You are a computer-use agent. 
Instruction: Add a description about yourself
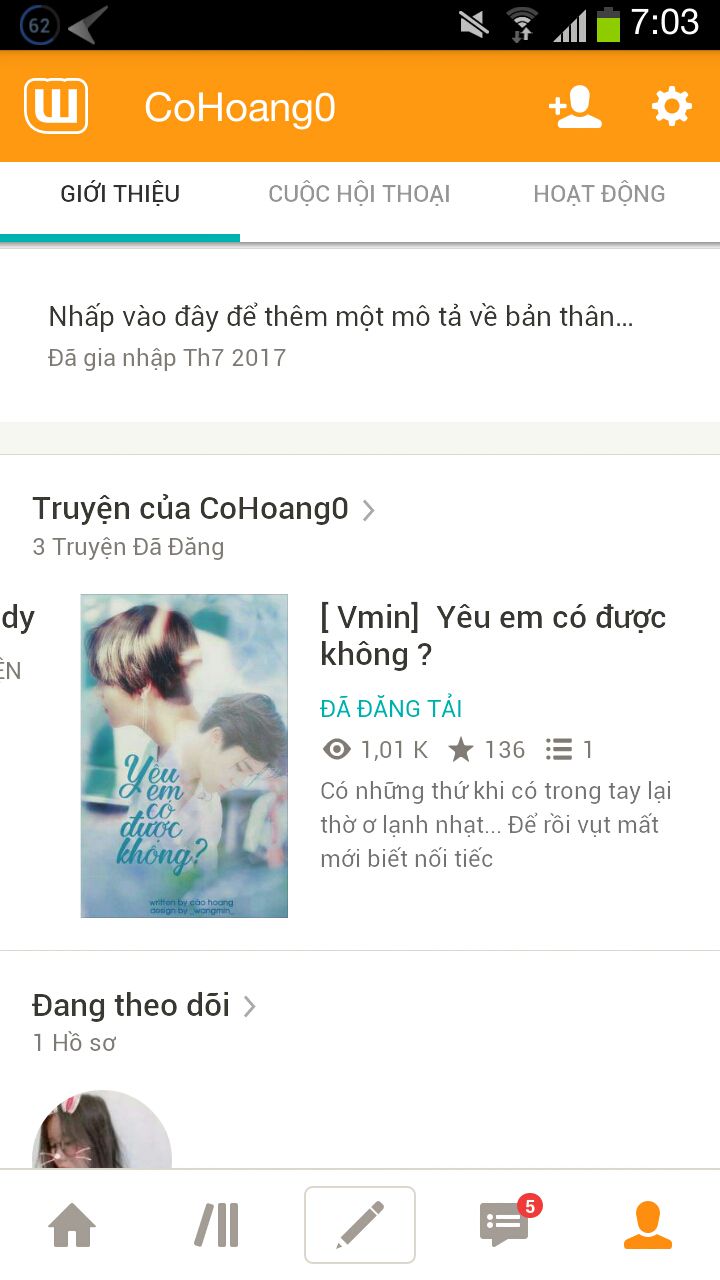click(x=341, y=317)
